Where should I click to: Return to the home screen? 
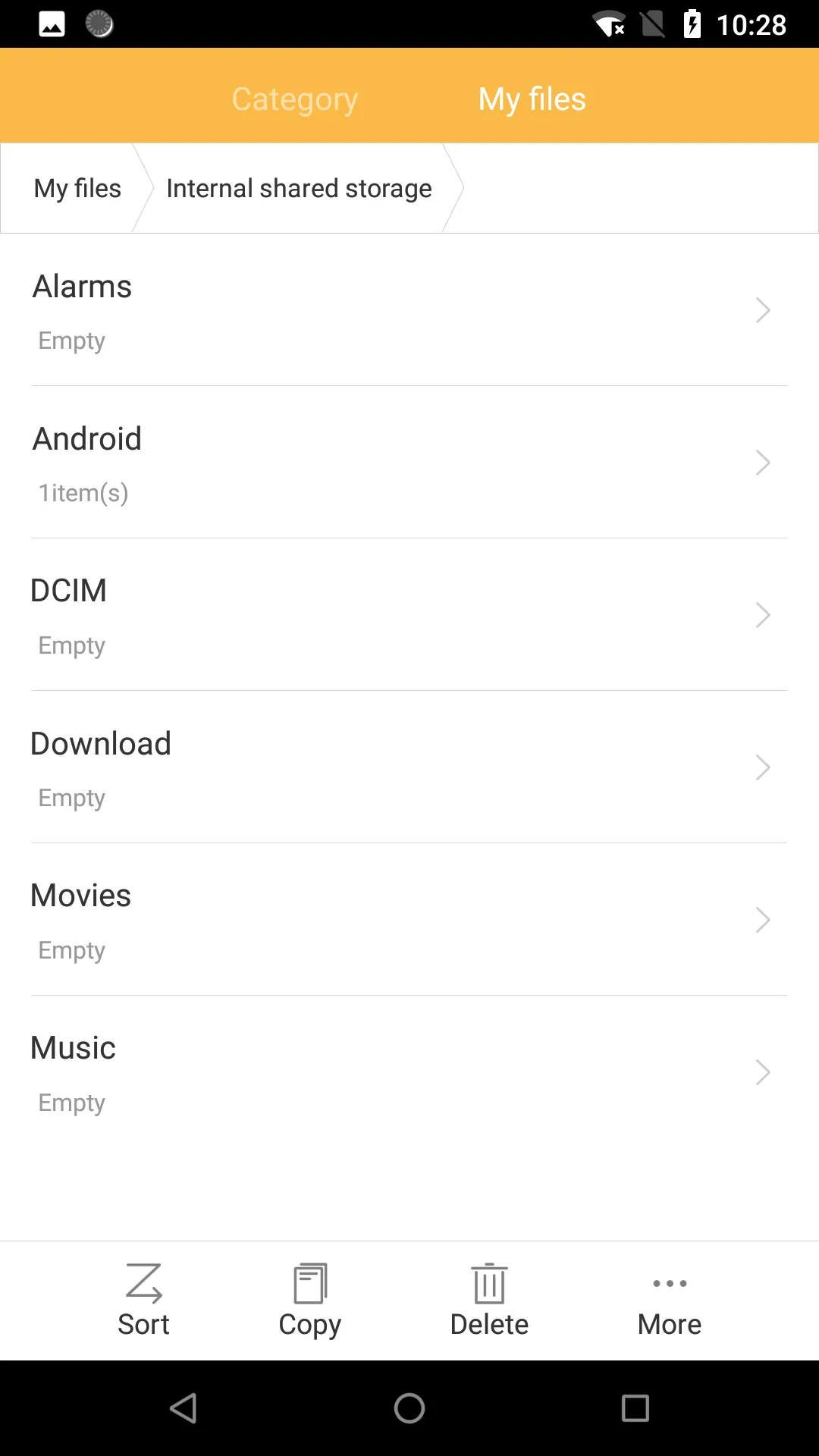[x=409, y=1408]
